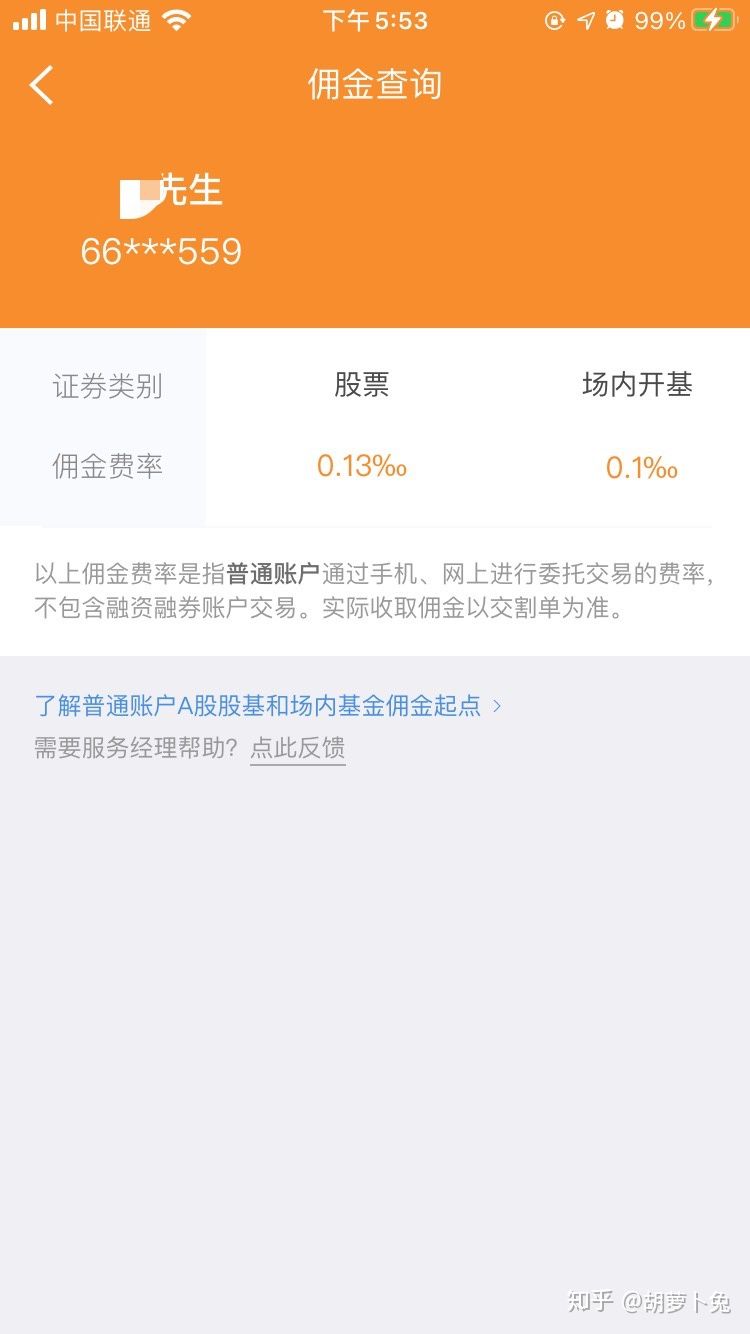Go back from the 佣金查询 page
Image resolution: width=750 pixels, height=1334 pixels.
coord(41,85)
